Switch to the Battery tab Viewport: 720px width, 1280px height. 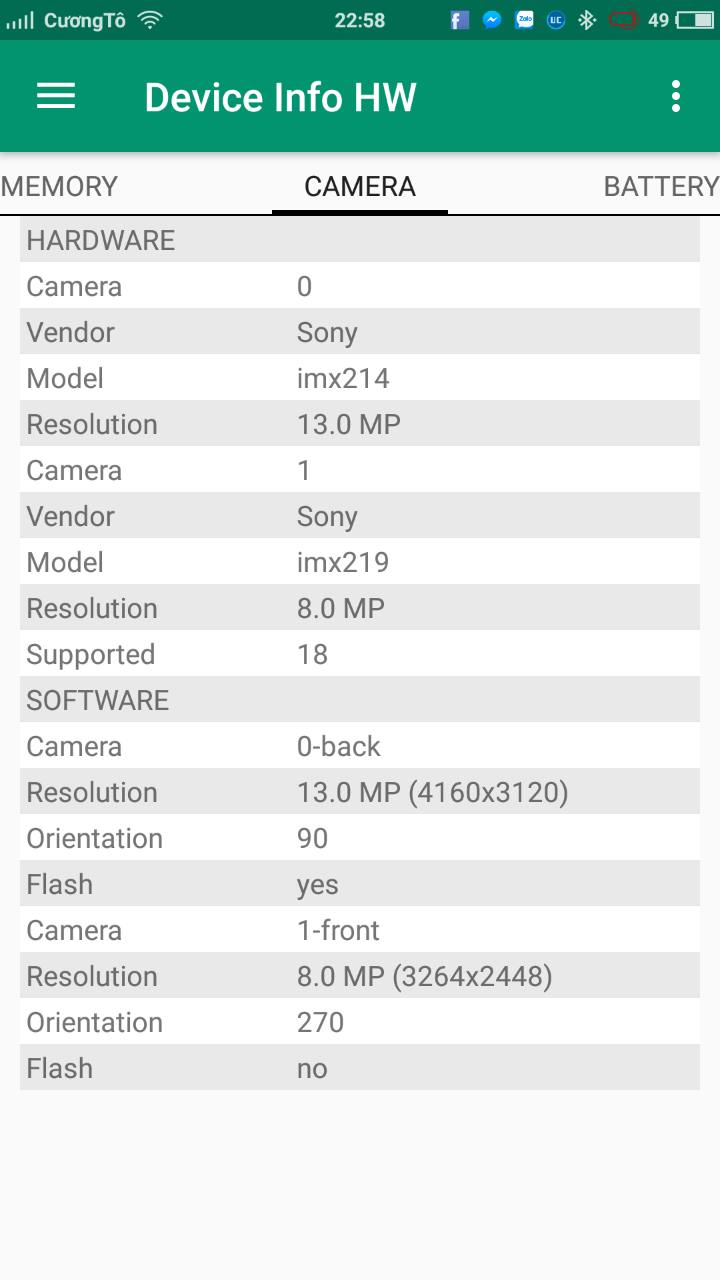coord(660,186)
